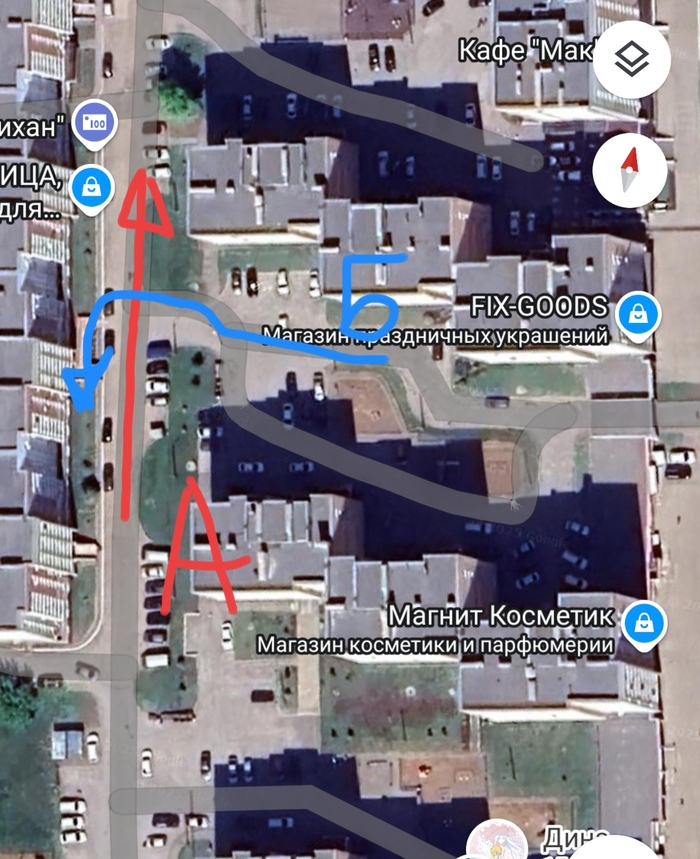
Task: Tap the blue shopping pin near ИЦА
Action: [92, 183]
